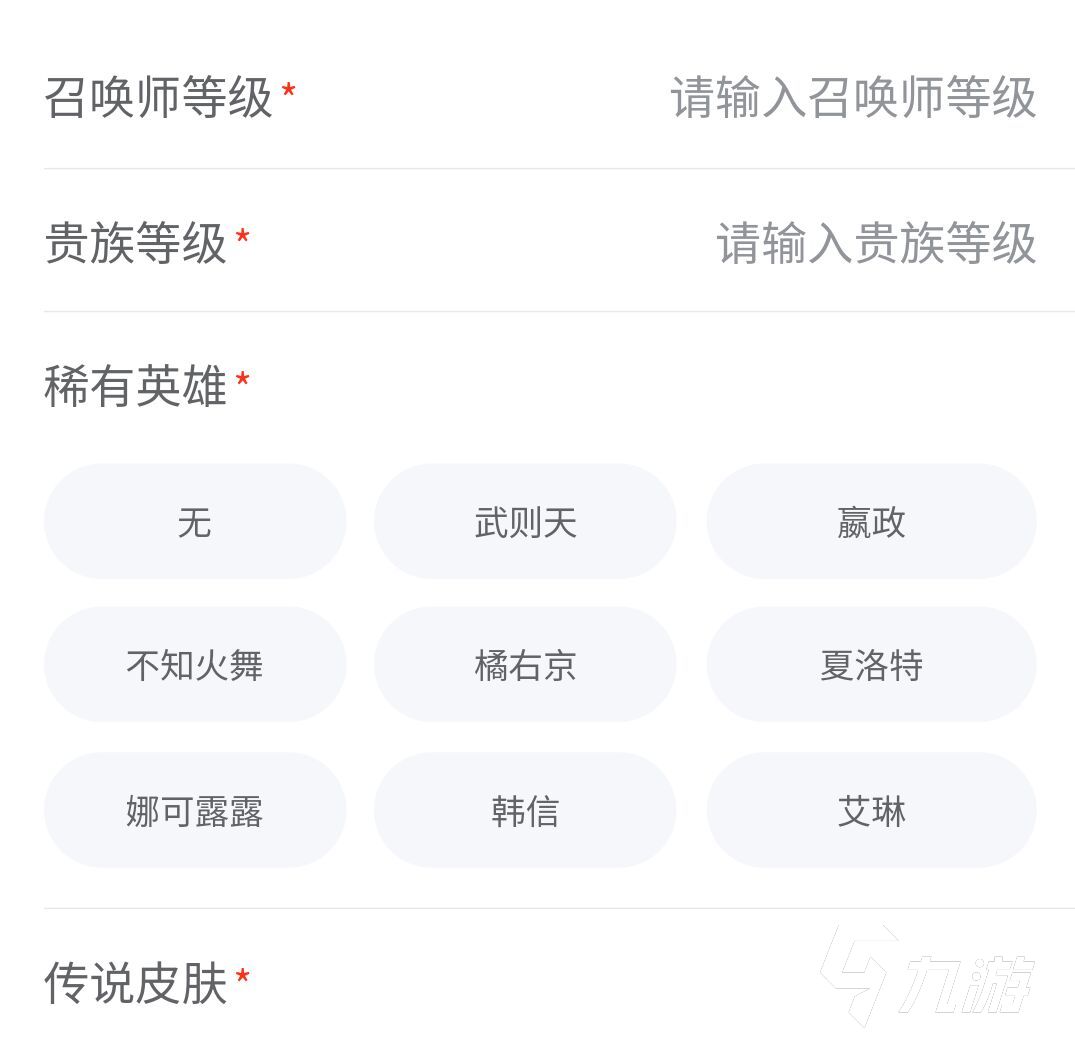
Task: Tap the 召唤师等级 input field
Action: (x=852, y=98)
